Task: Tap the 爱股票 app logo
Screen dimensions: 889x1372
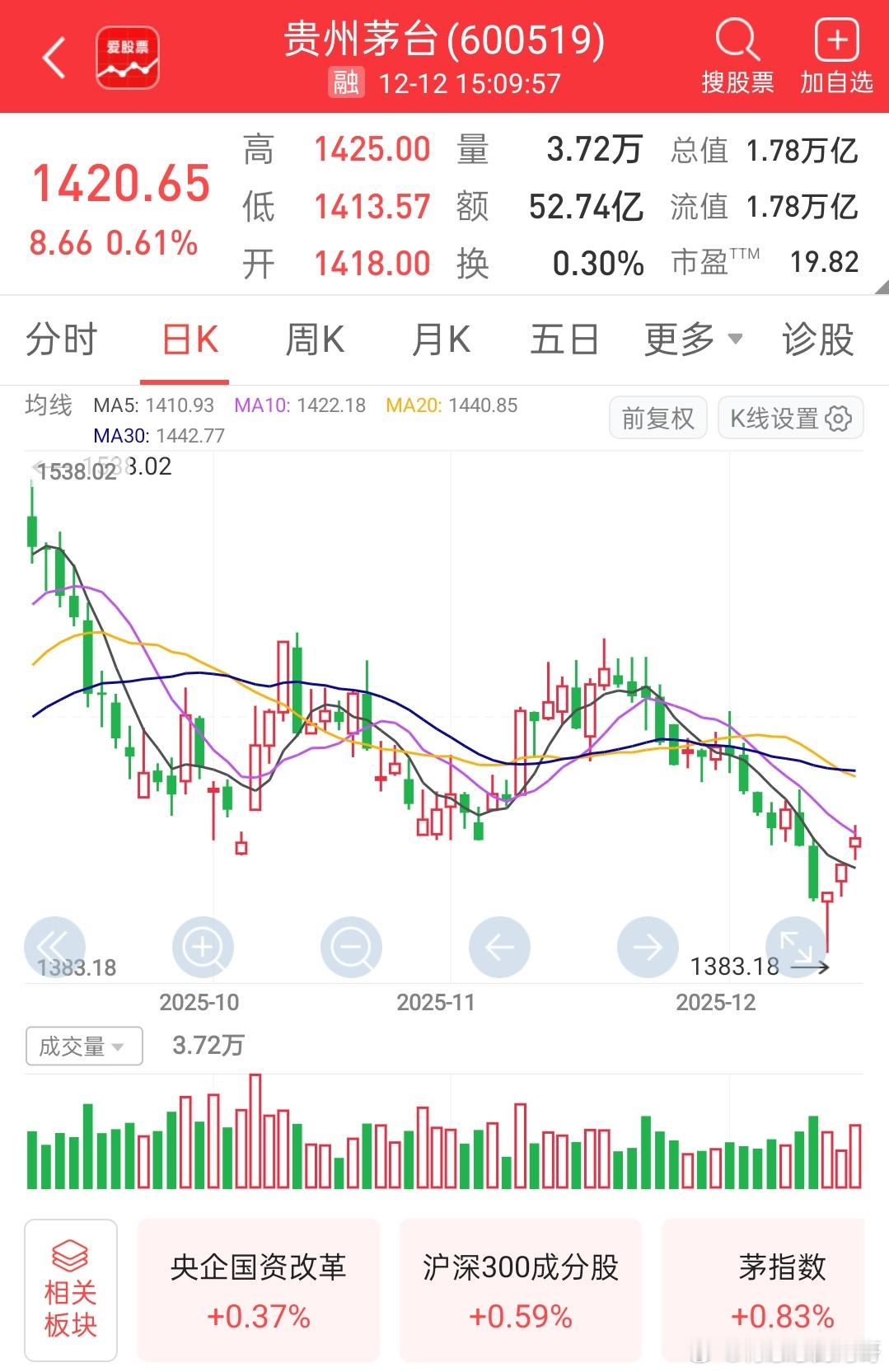Action: [125, 59]
